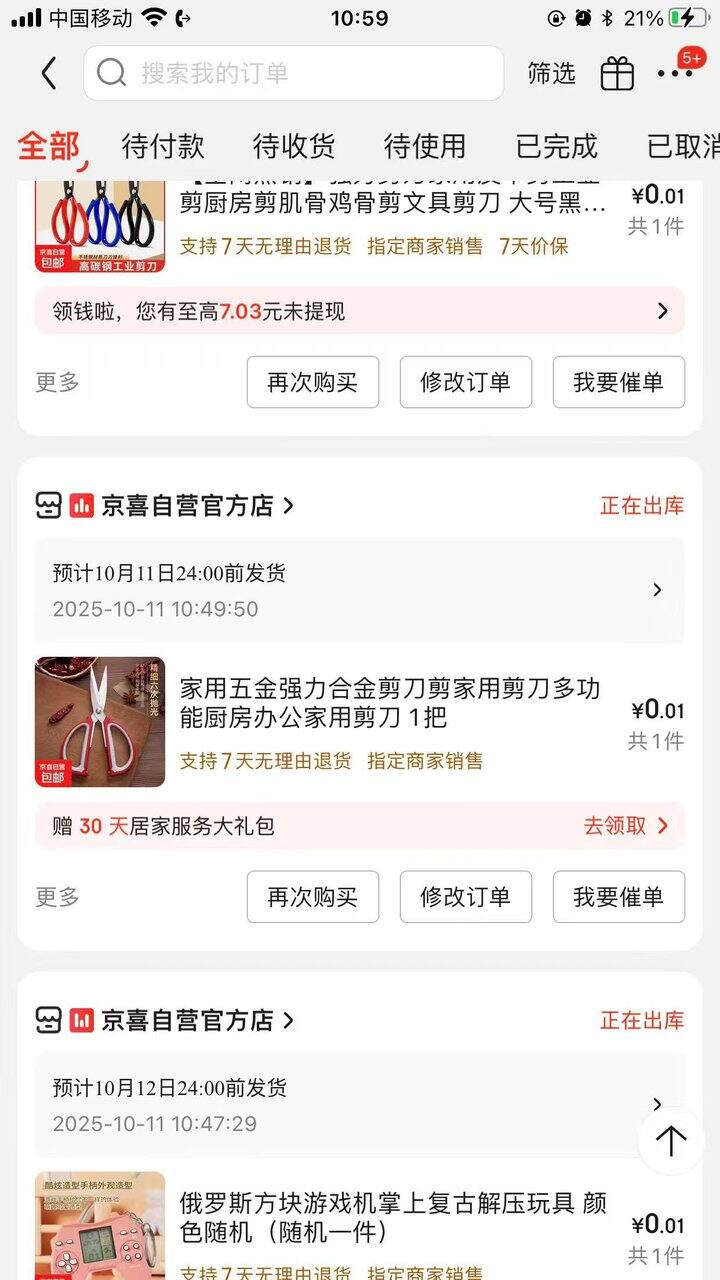Image resolution: width=720 pixels, height=1280 pixels.
Task: Tap 再次购买 for the 家用五金强力合金剪刀 order
Action: click(313, 897)
